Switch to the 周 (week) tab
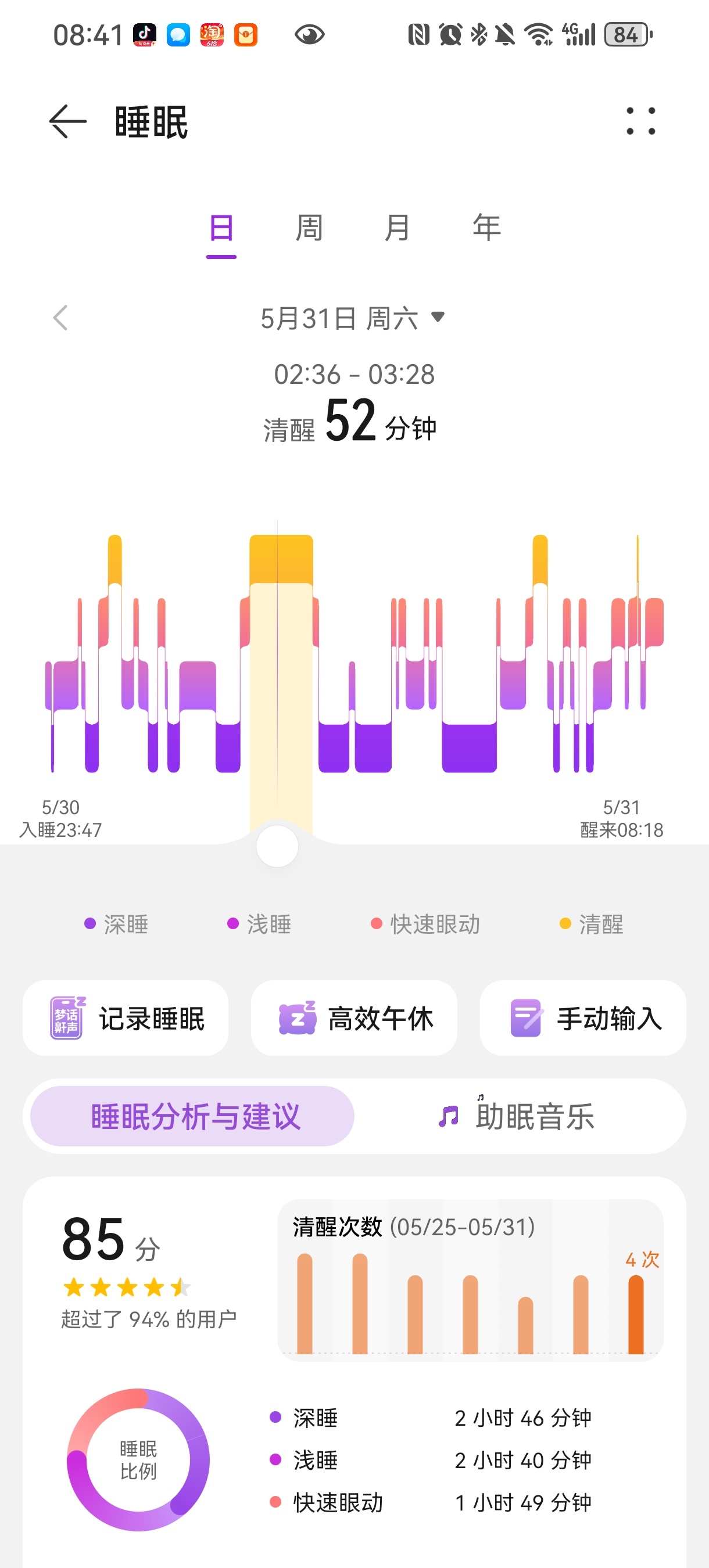Screen dimensions: 709x1568 coord(309,228)
